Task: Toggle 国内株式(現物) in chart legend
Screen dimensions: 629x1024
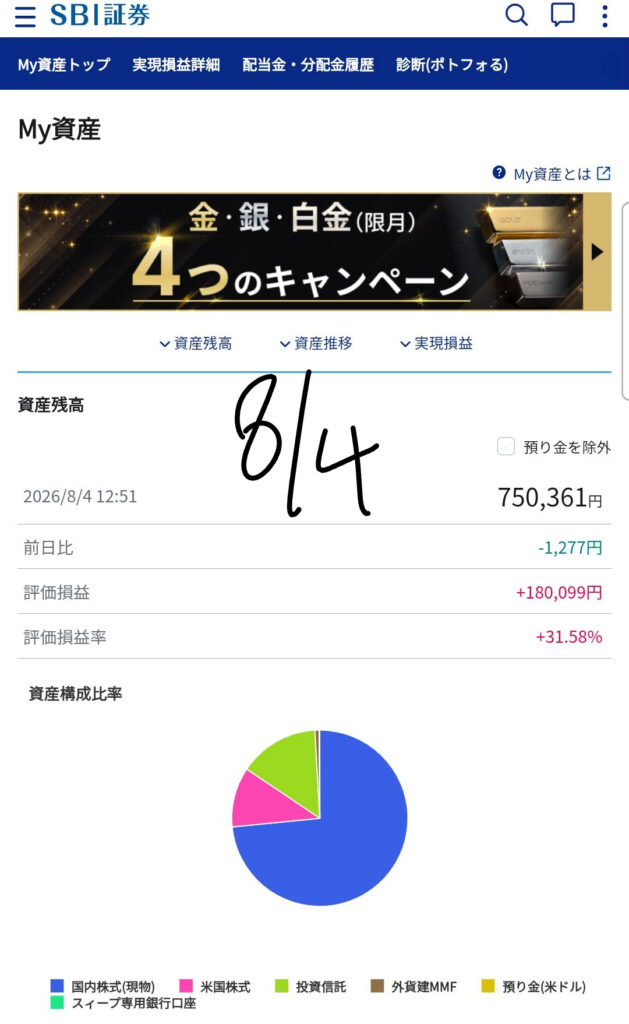Action: [x=103, y=986]
